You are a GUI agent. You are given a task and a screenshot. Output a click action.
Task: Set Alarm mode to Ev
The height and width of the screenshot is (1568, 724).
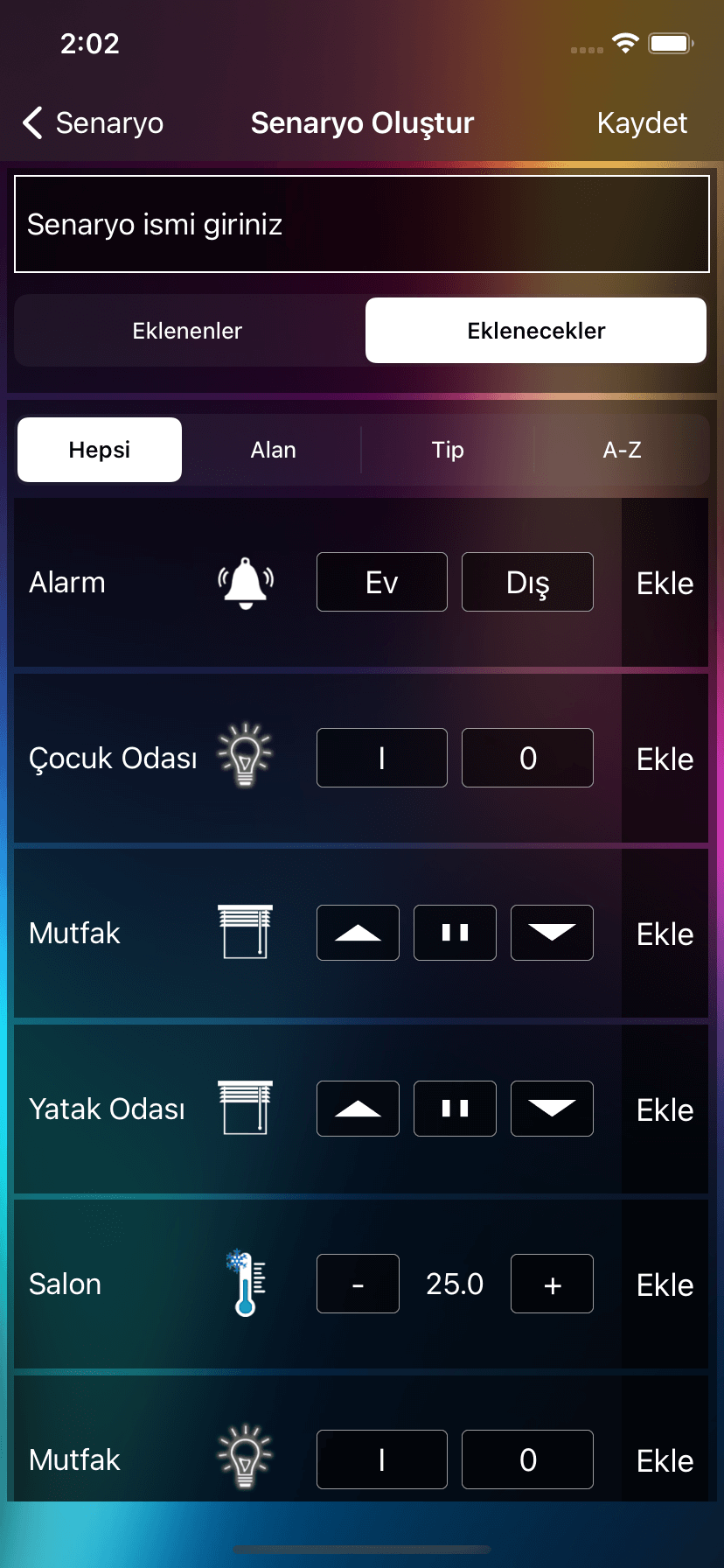click(381, 583)
